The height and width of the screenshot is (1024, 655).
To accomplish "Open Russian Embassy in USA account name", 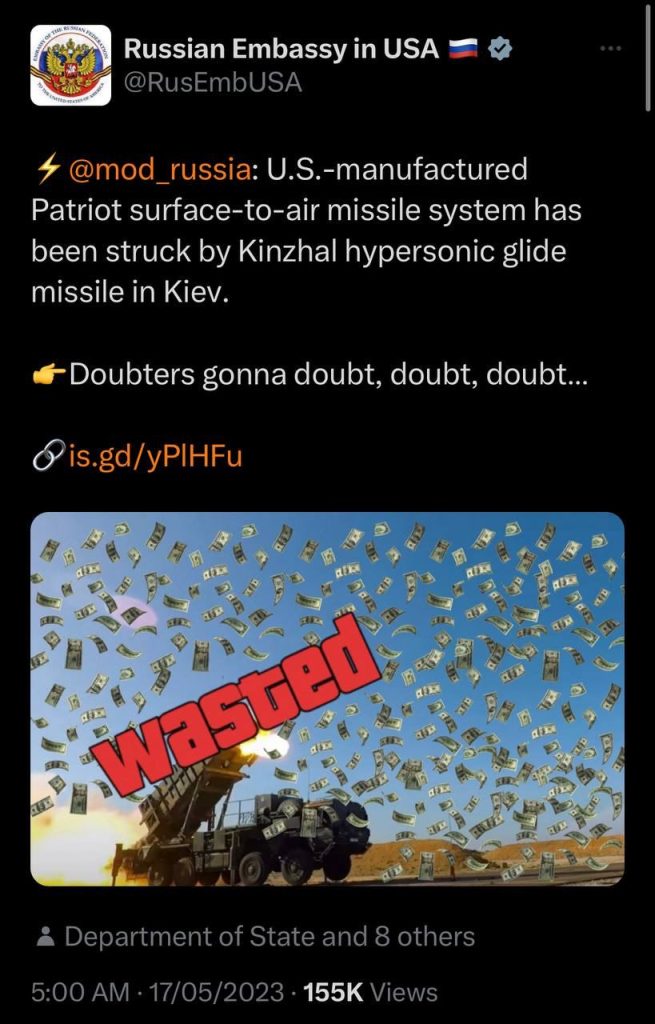I will coord(281,49).
